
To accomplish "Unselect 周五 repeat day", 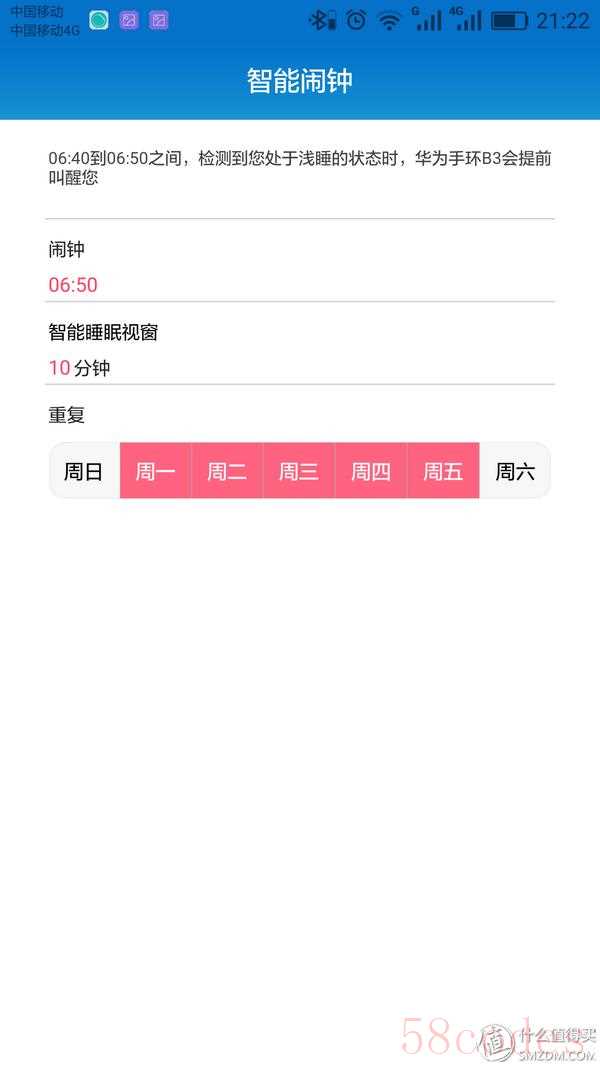I will point(443,471).
